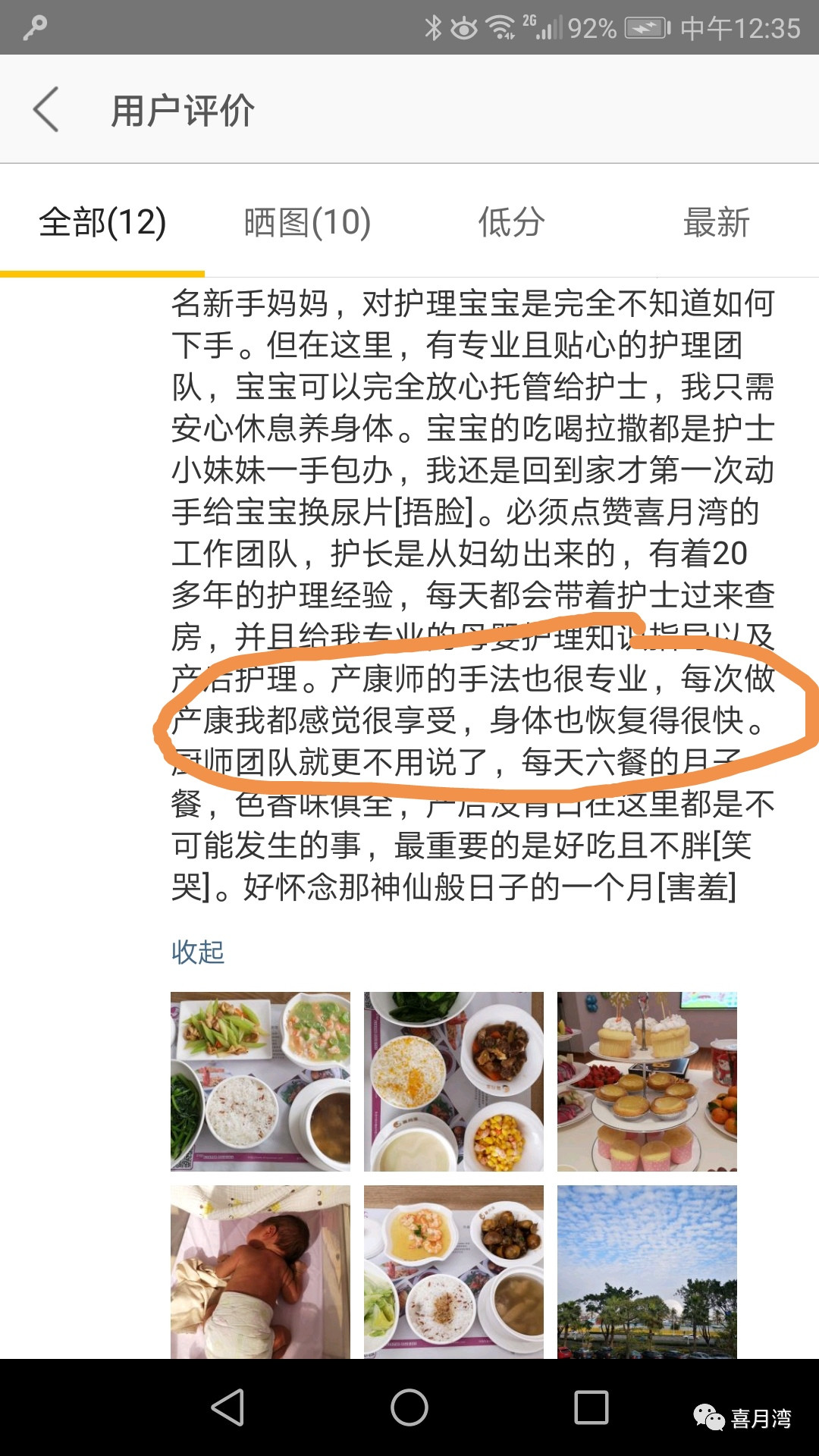View the cloudy blue sky photo
Image resolution: width=819 pixels, height=1456 pixels.
point(647,1272)
